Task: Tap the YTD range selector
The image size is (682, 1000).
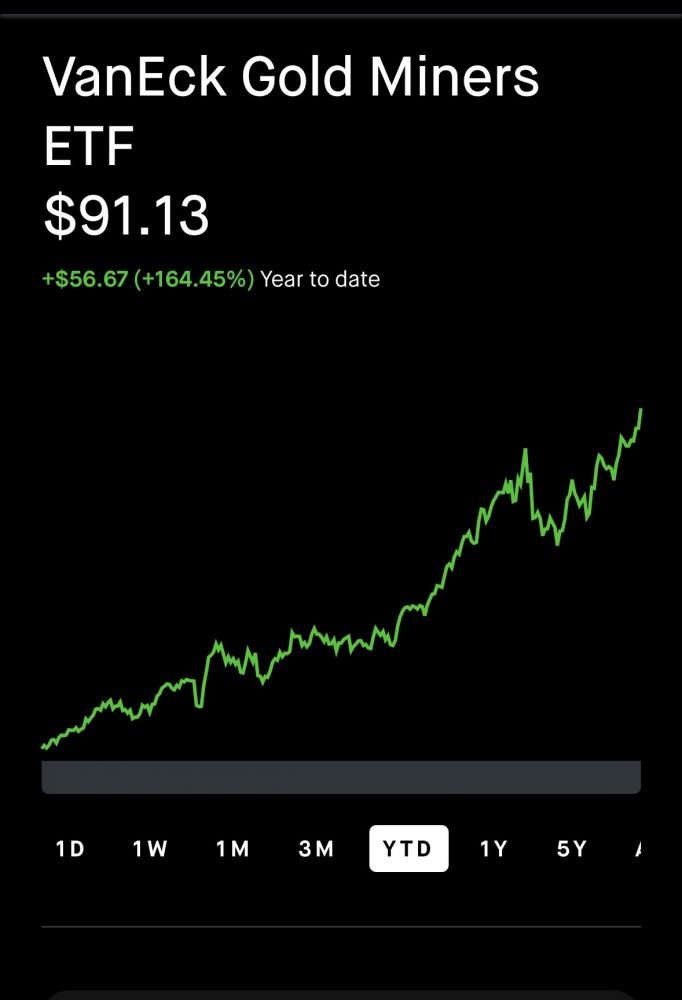Action: [408, 849]
